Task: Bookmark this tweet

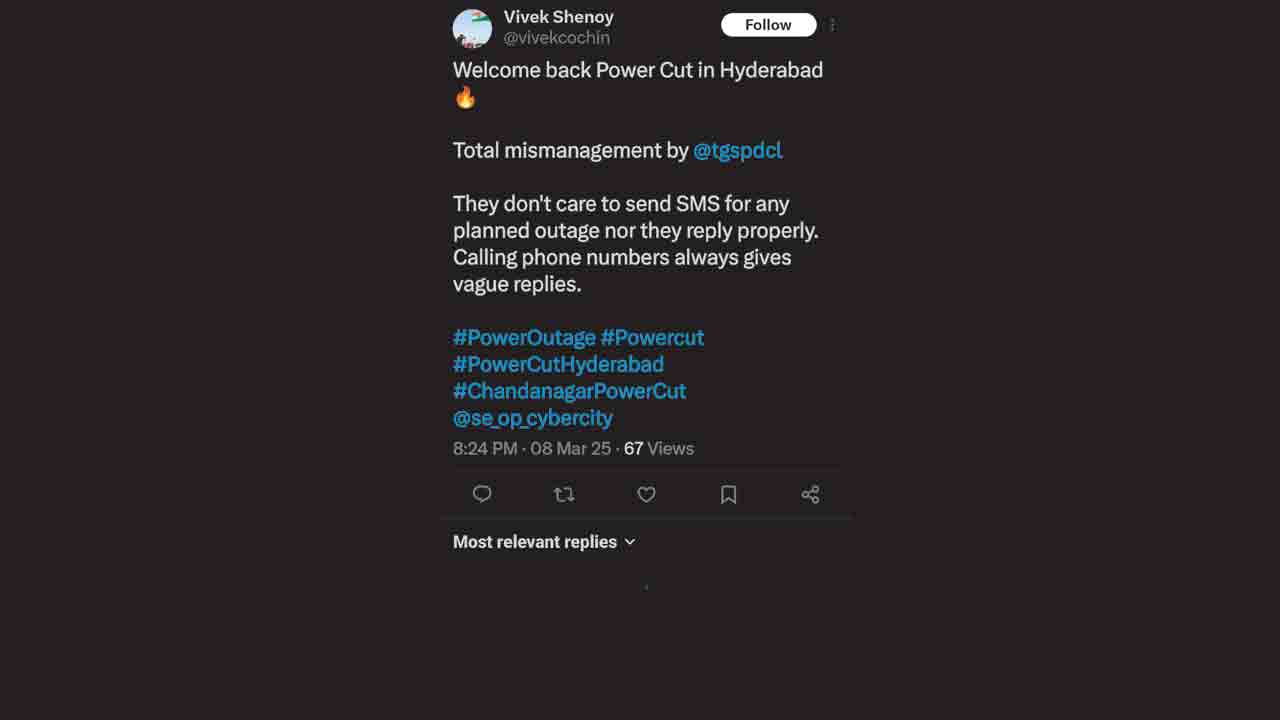Action: tap(728, 494)
